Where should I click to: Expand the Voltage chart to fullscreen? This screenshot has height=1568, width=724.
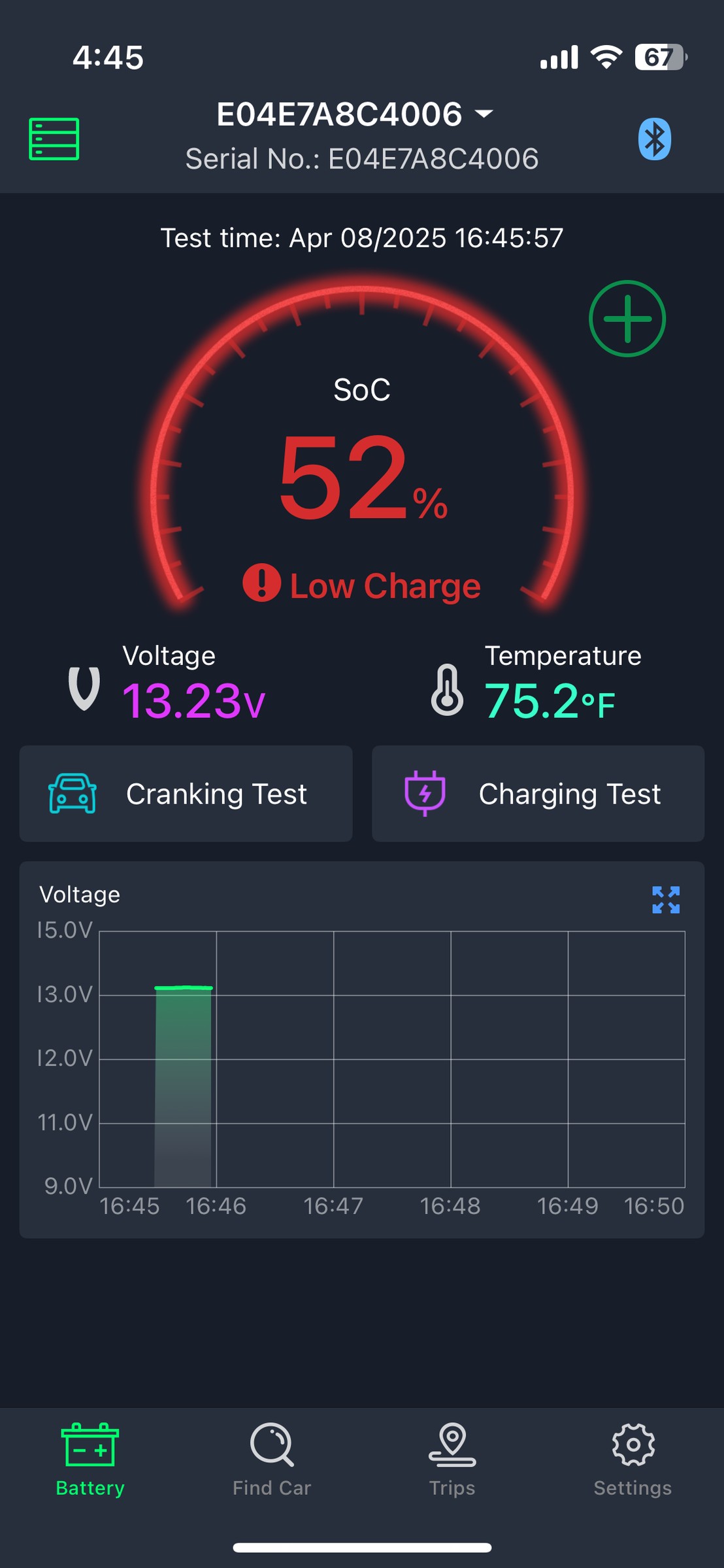click(666, 900)
